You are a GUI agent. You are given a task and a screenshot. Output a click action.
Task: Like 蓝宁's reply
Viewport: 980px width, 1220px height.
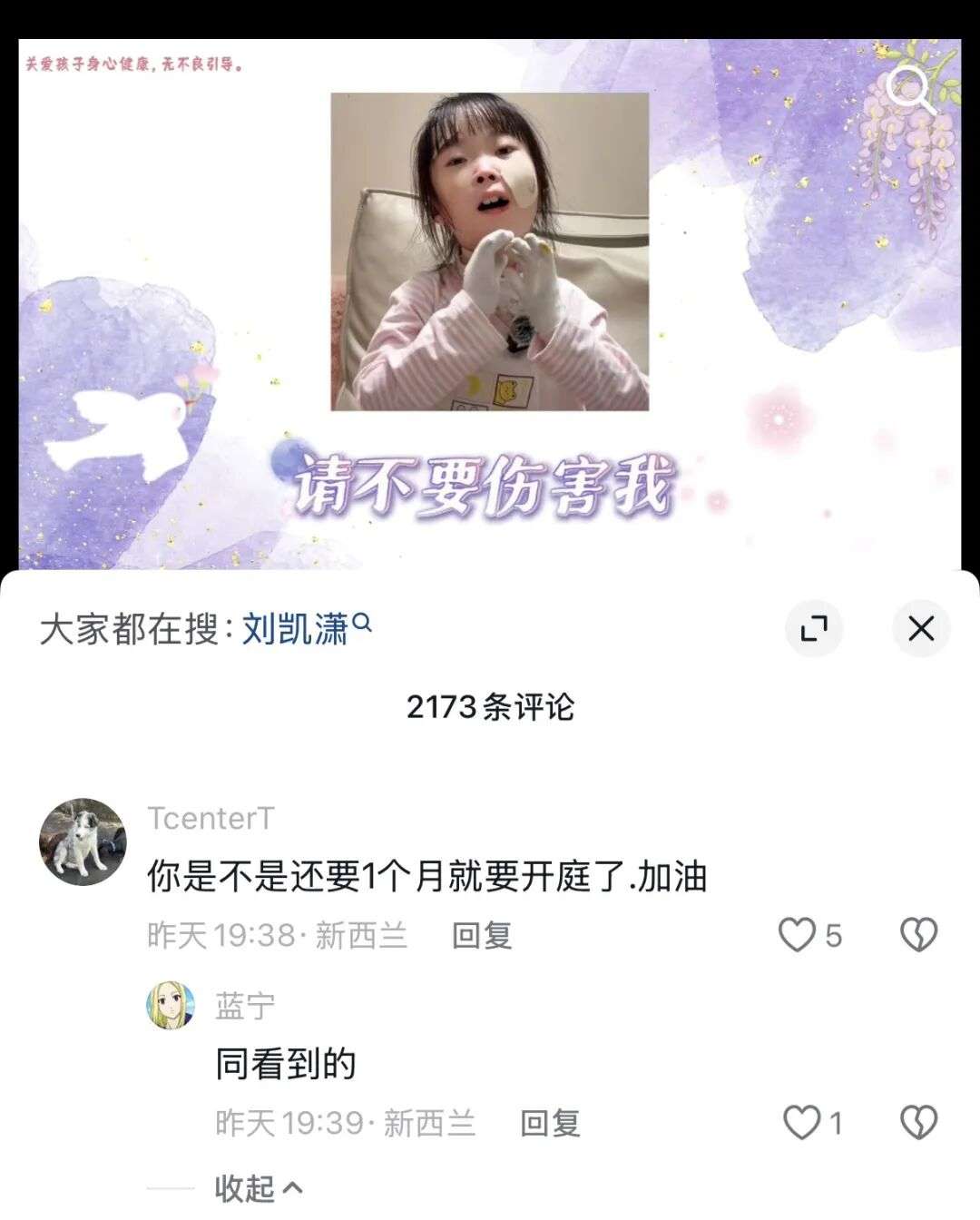point(802,1124)
